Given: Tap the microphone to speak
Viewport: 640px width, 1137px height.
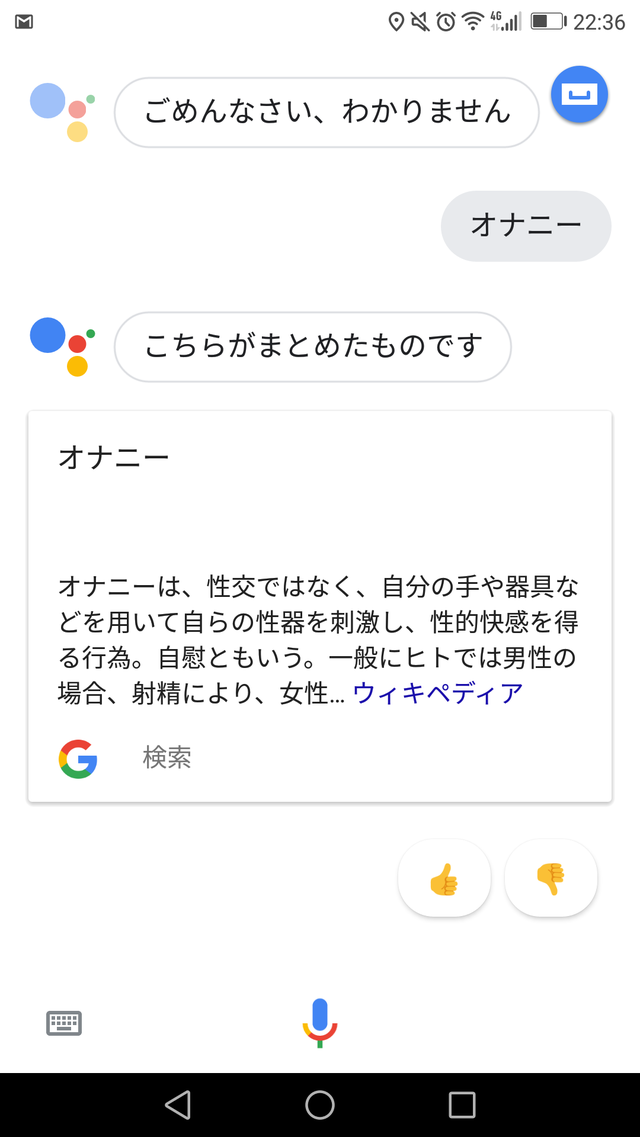Looking at the screenshot, I should [320, 1022].
